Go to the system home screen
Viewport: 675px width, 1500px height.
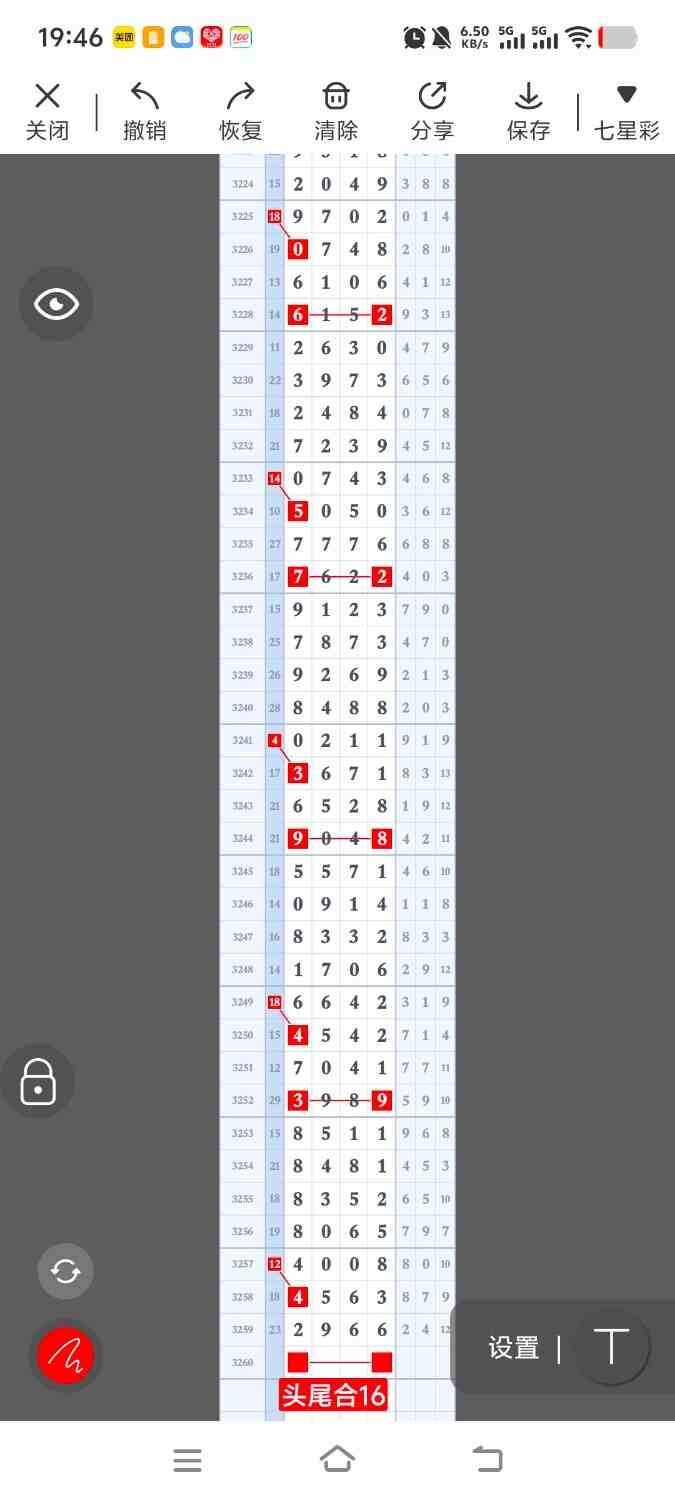tap(337, 1460)
